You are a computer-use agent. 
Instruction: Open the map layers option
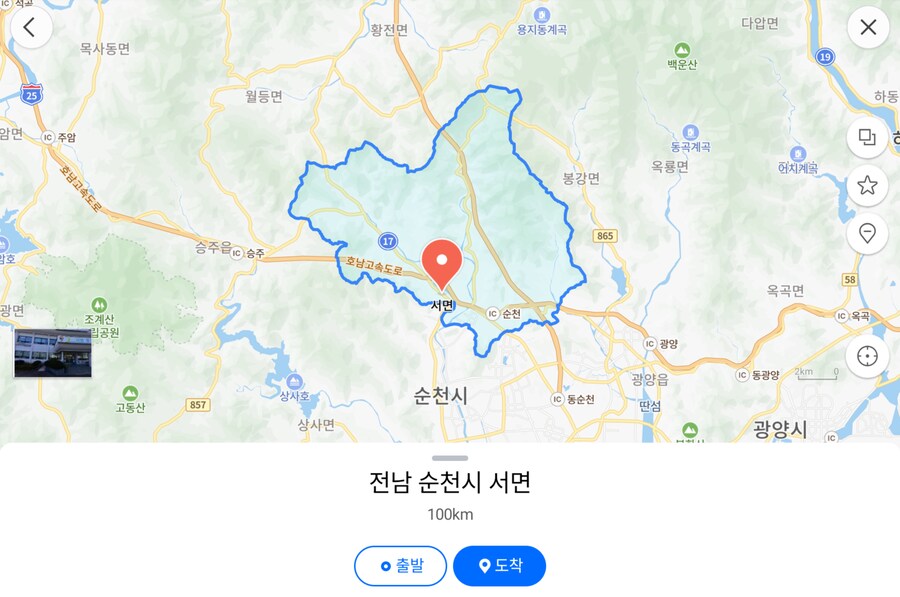[867, 137]
